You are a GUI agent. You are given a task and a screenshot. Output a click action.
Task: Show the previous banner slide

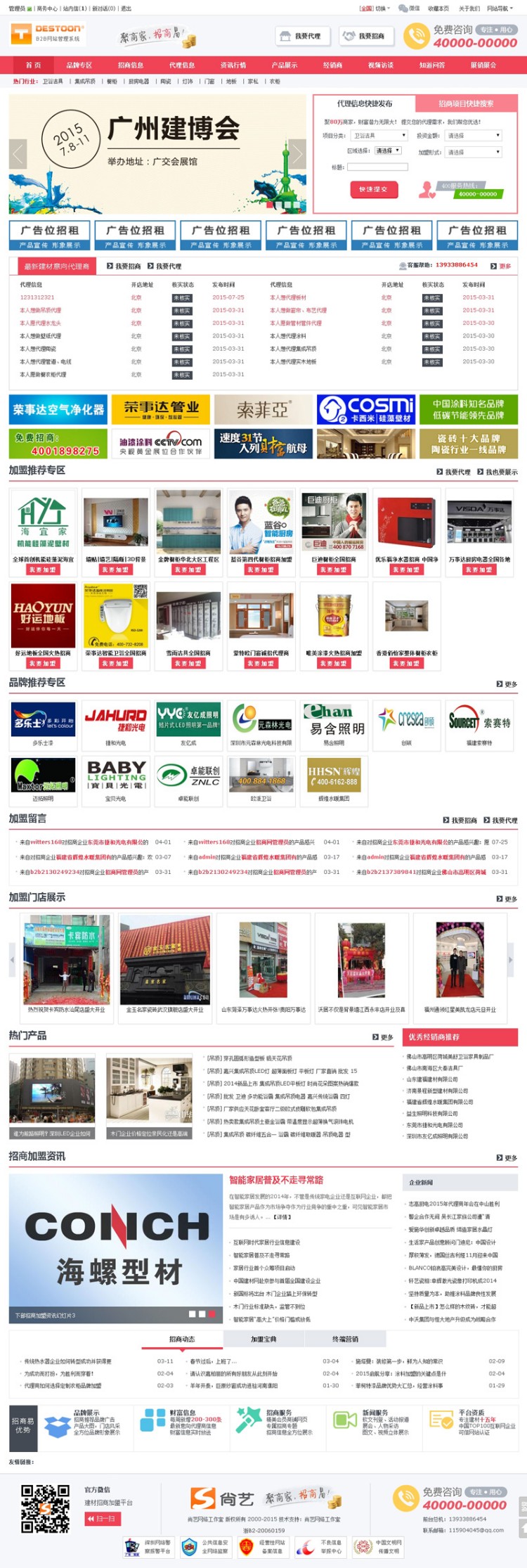tap(18, 154)
